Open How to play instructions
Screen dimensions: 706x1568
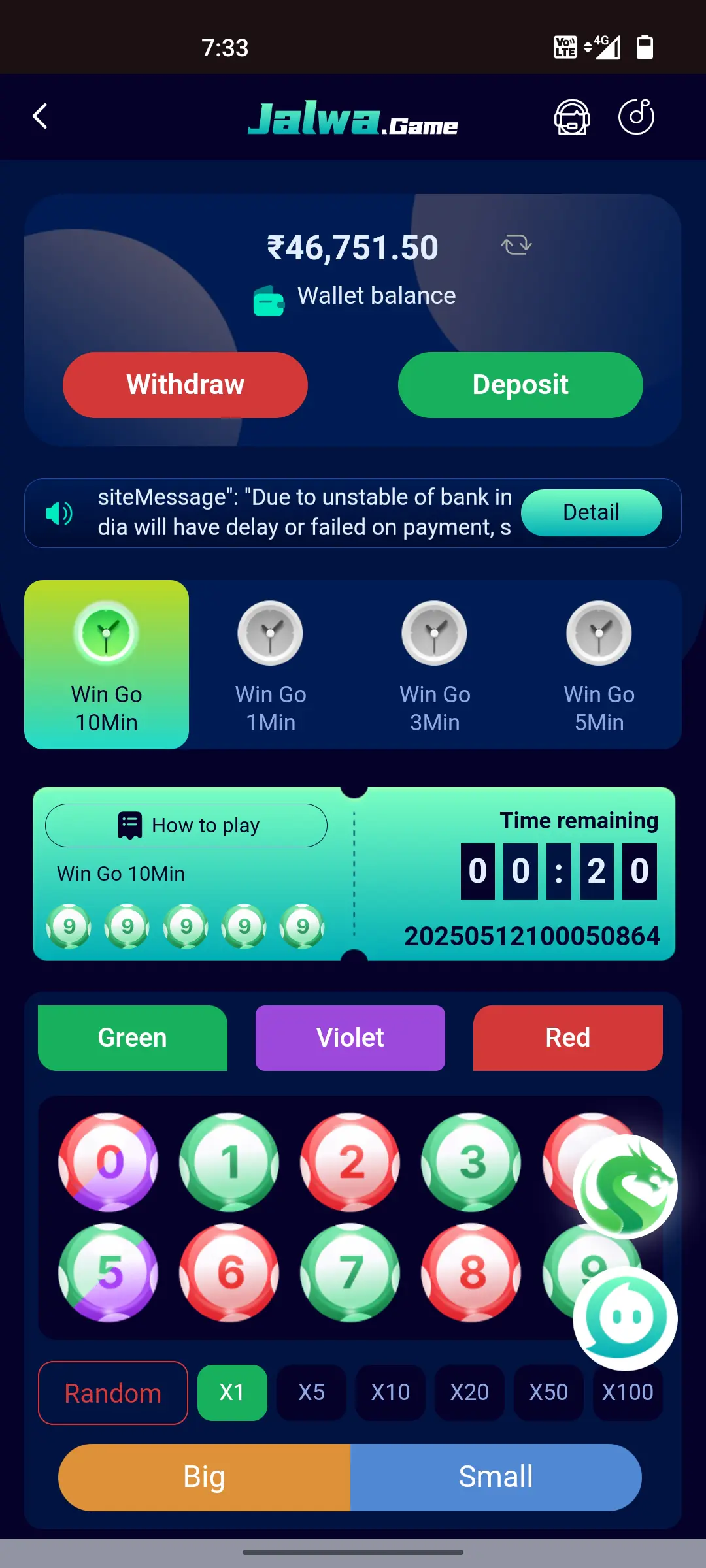(186, 825)
